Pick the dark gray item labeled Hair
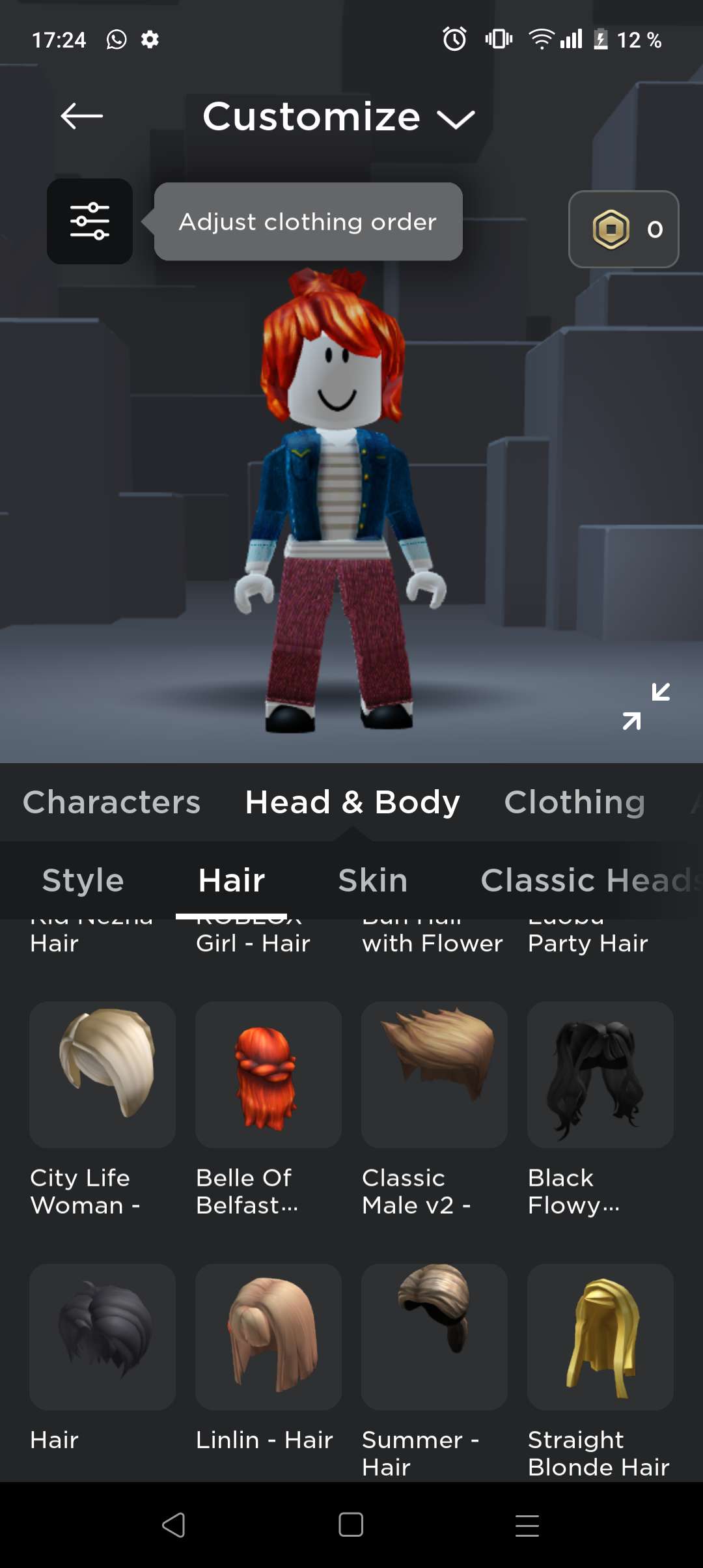Viewport: 703px width, 1568px height. pos(102,1337)
